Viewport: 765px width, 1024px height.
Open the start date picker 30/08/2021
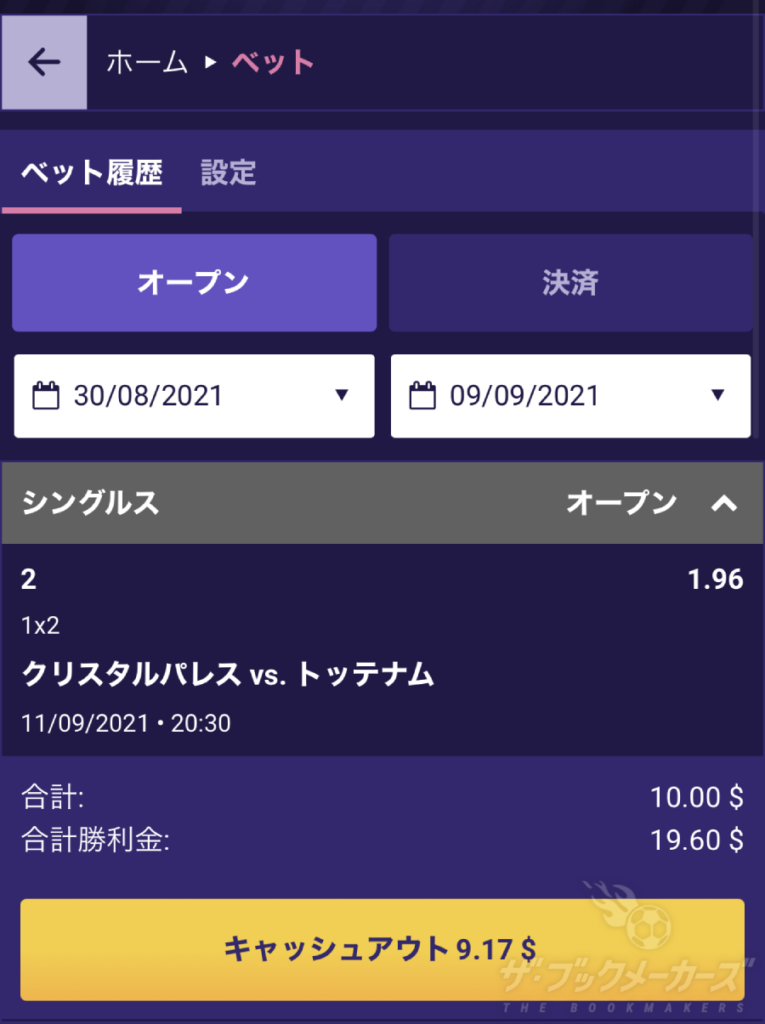pos(194,396)
